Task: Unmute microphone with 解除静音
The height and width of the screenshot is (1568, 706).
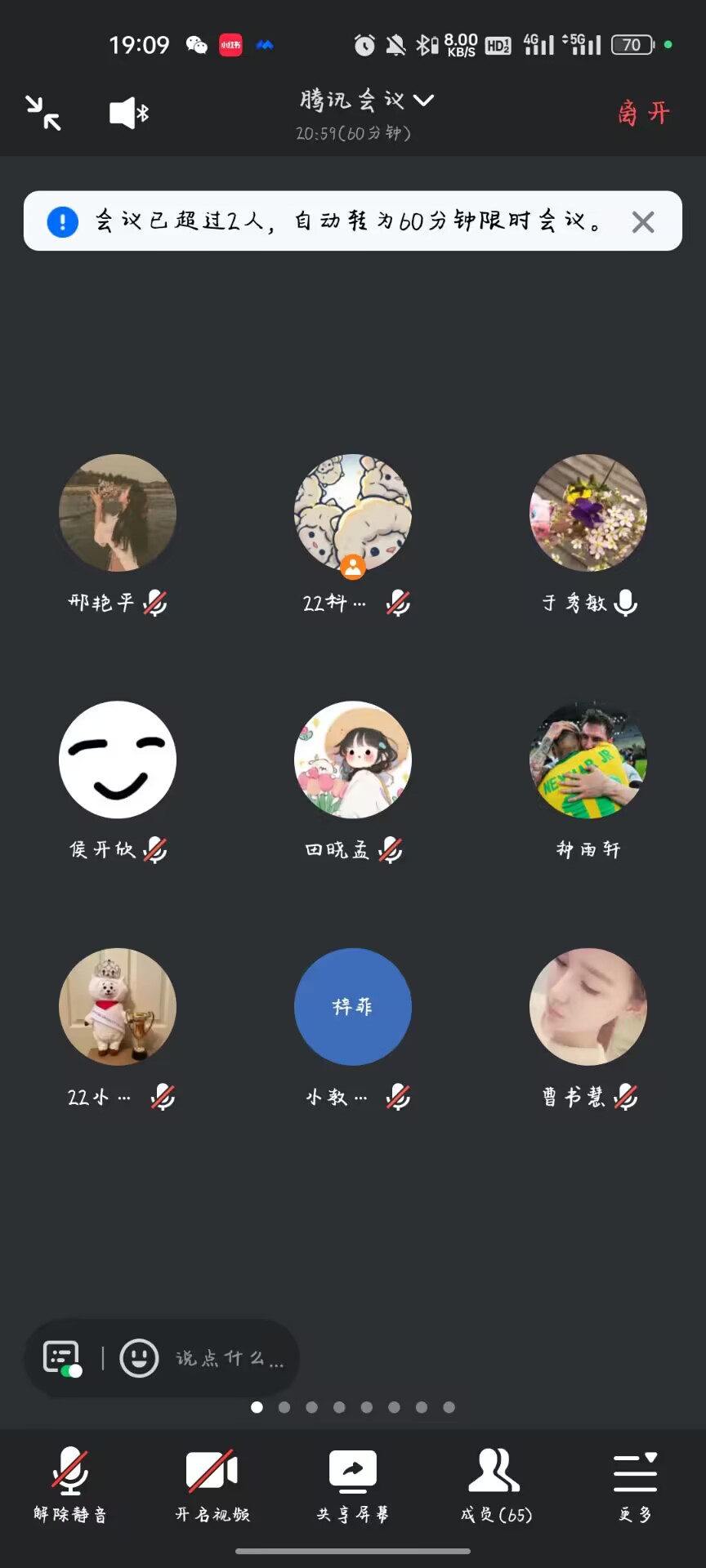Action: (70, 1484)
